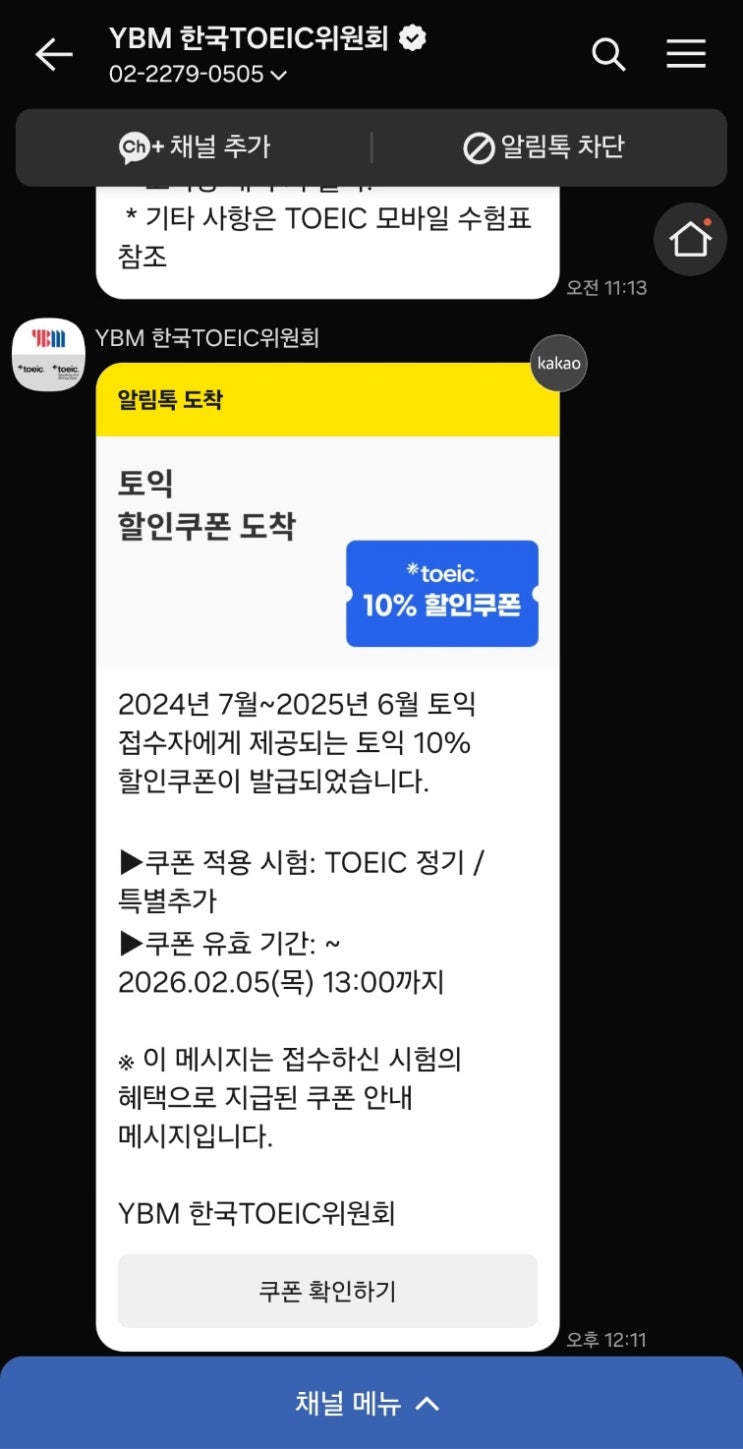Go back using the arrow icon
This screenshot has height=1449, width=743.
point(54,55)
